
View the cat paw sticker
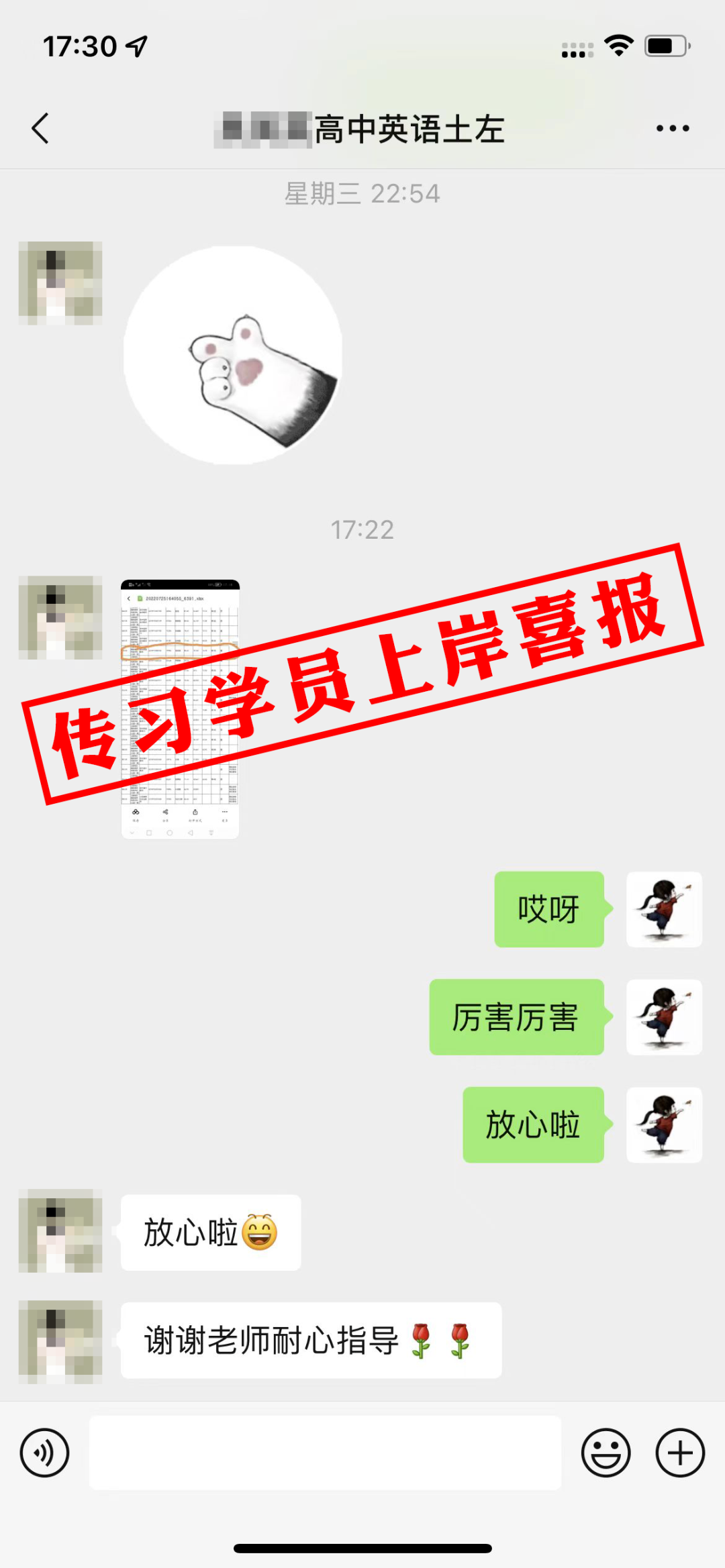232,355
